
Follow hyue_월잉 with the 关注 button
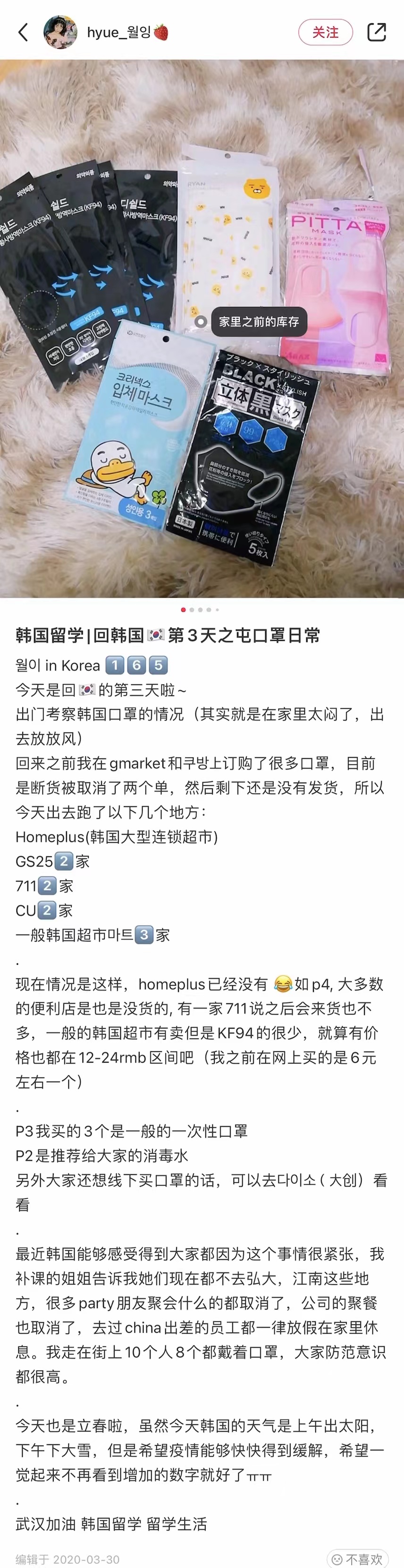click(x=325, y=32)
